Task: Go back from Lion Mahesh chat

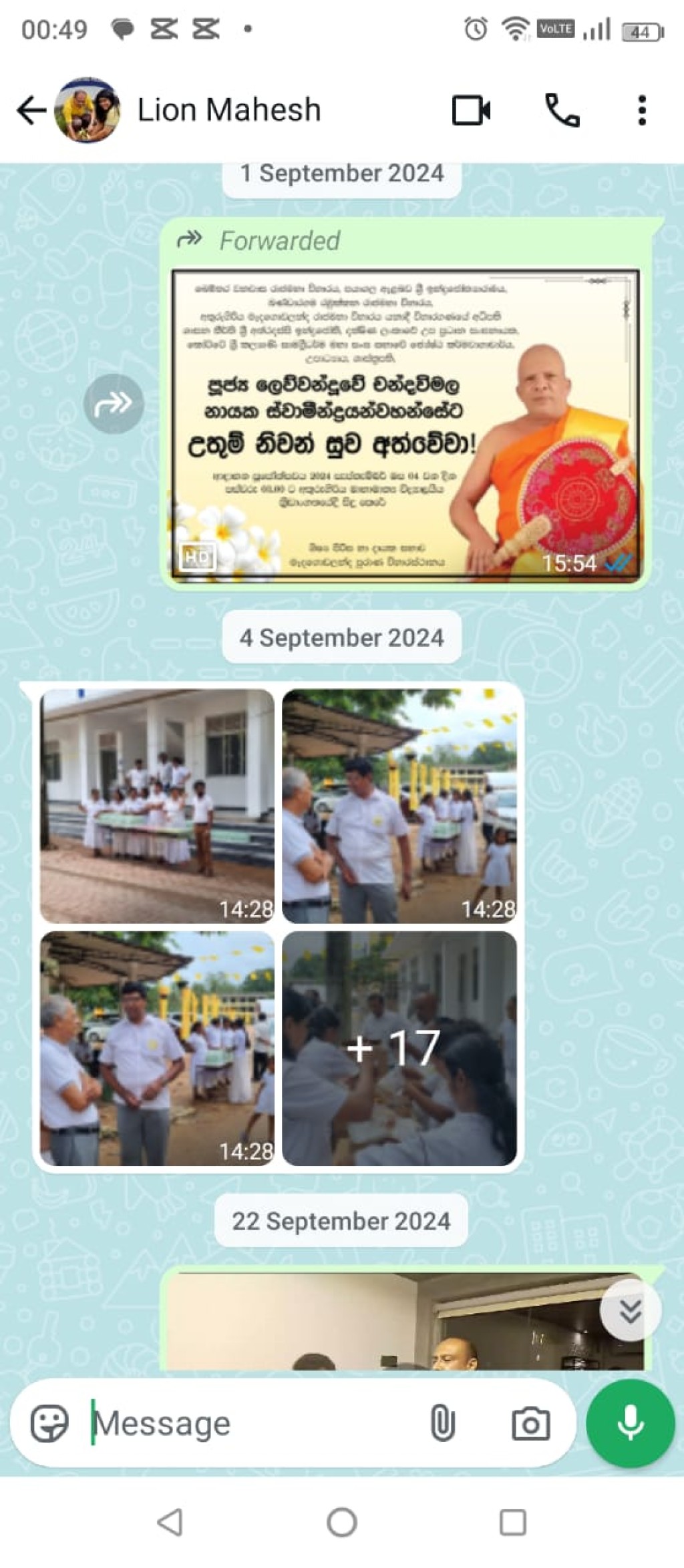Action: pos(31,110)
